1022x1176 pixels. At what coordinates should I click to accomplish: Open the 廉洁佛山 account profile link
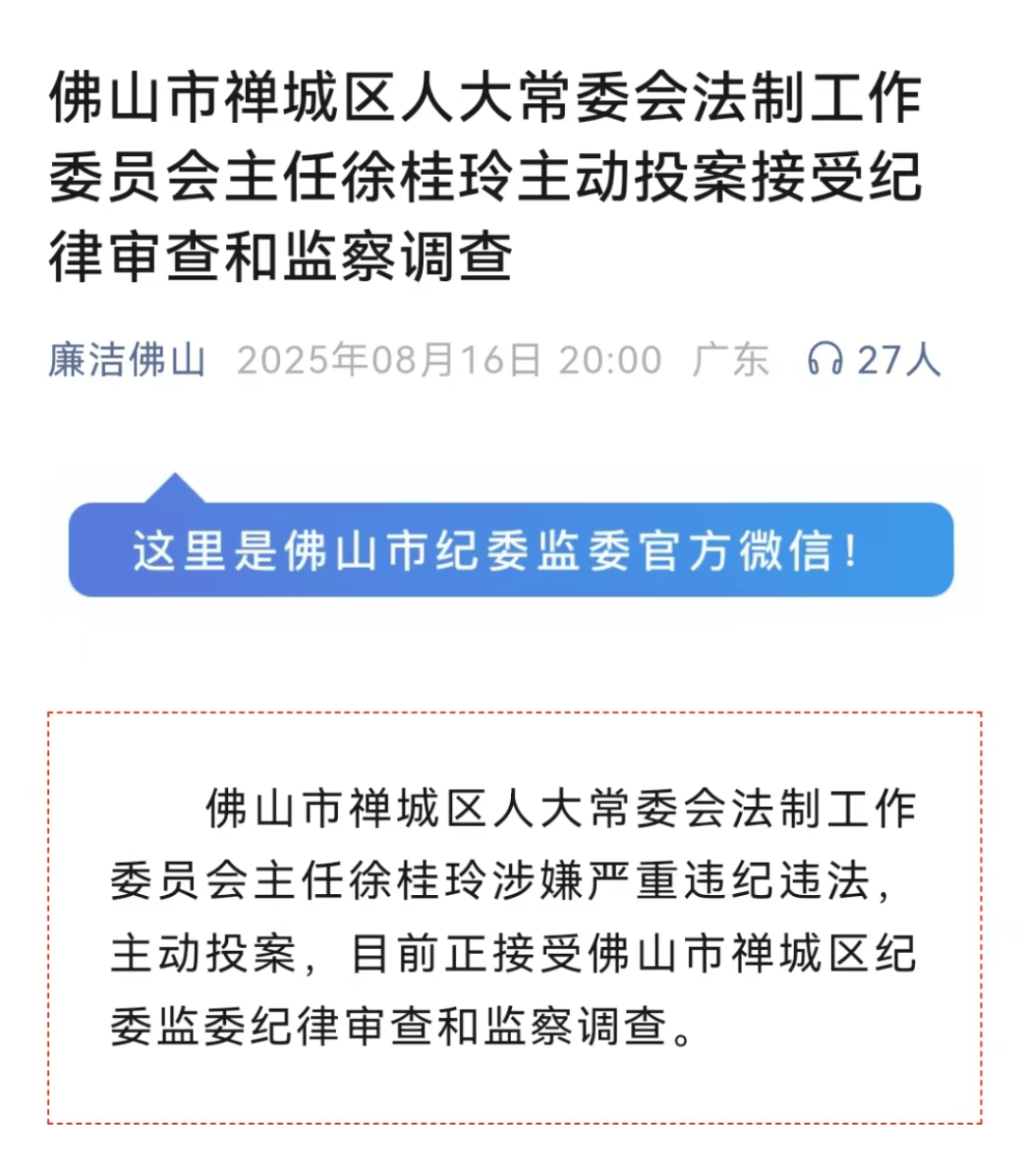click(x=127, y=360)
